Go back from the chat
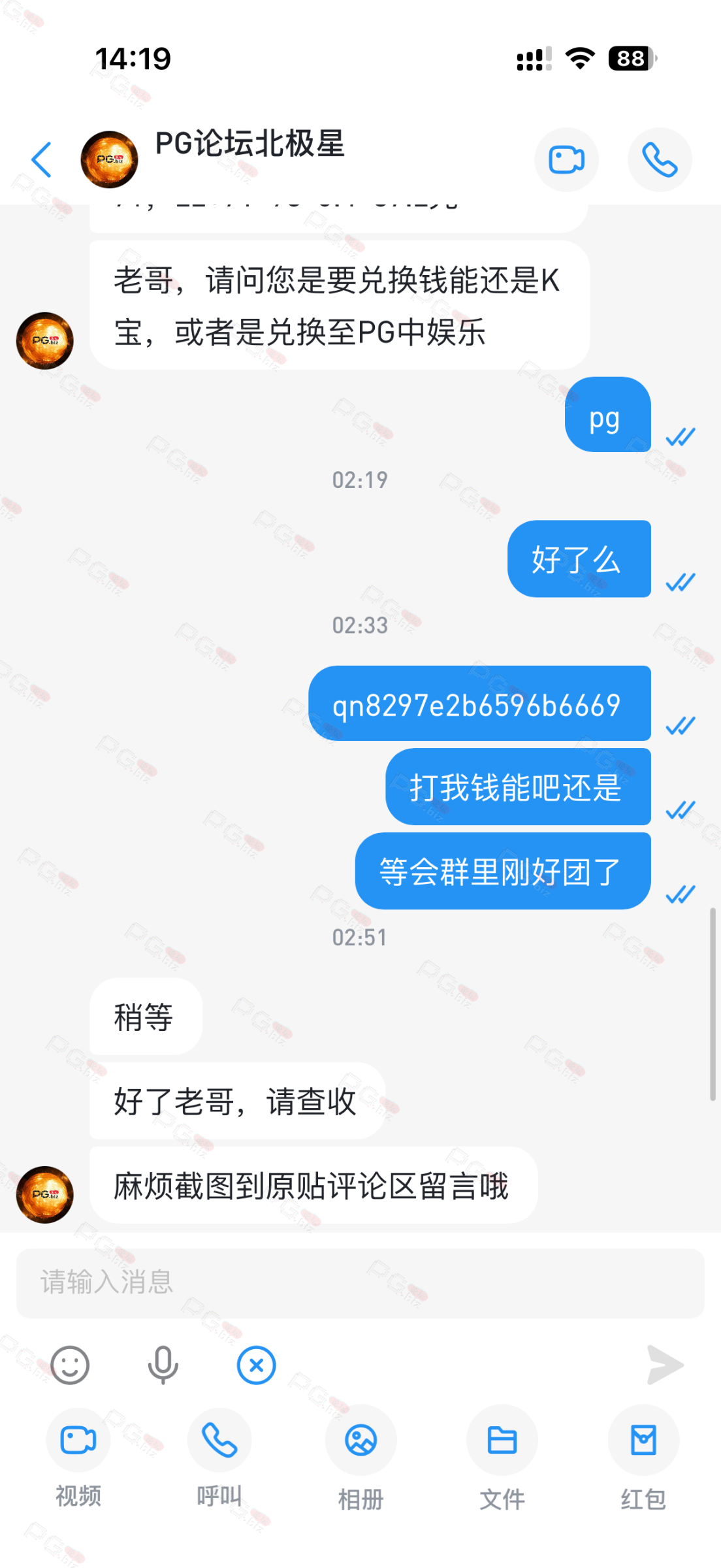 pos(42,159)
